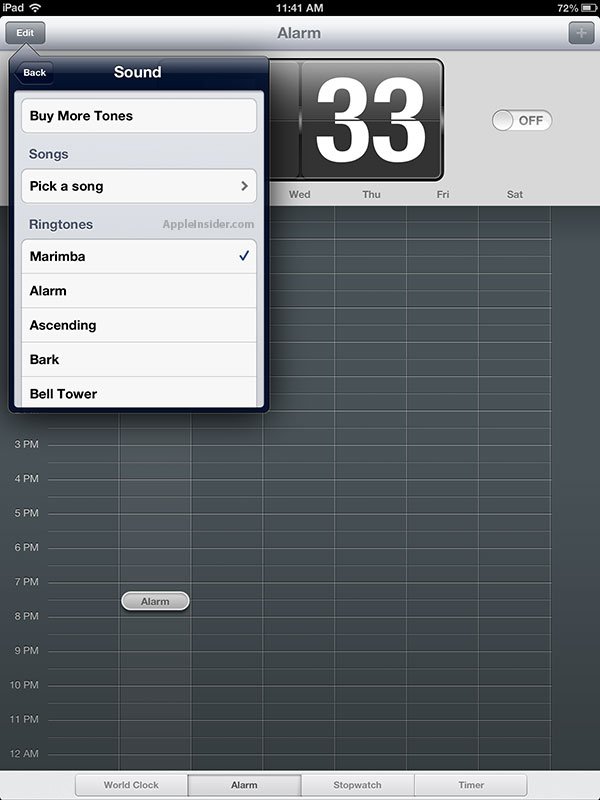The height and width of the screenshot is (800, 600).
Task: Go back from the Sound menu
Action: pos(34,72)
